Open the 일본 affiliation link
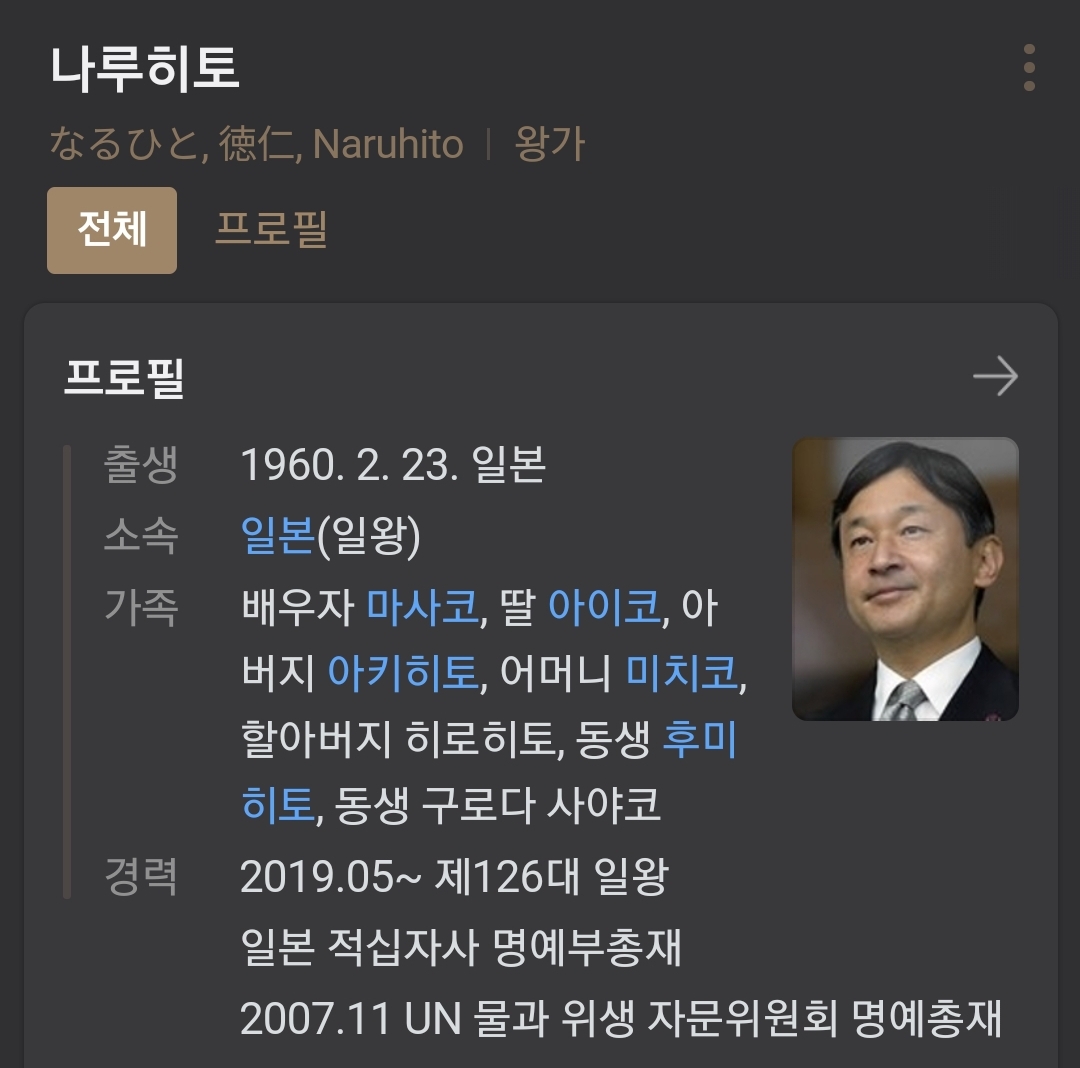Screen dimensions: 1080x1068 point(277,537)
